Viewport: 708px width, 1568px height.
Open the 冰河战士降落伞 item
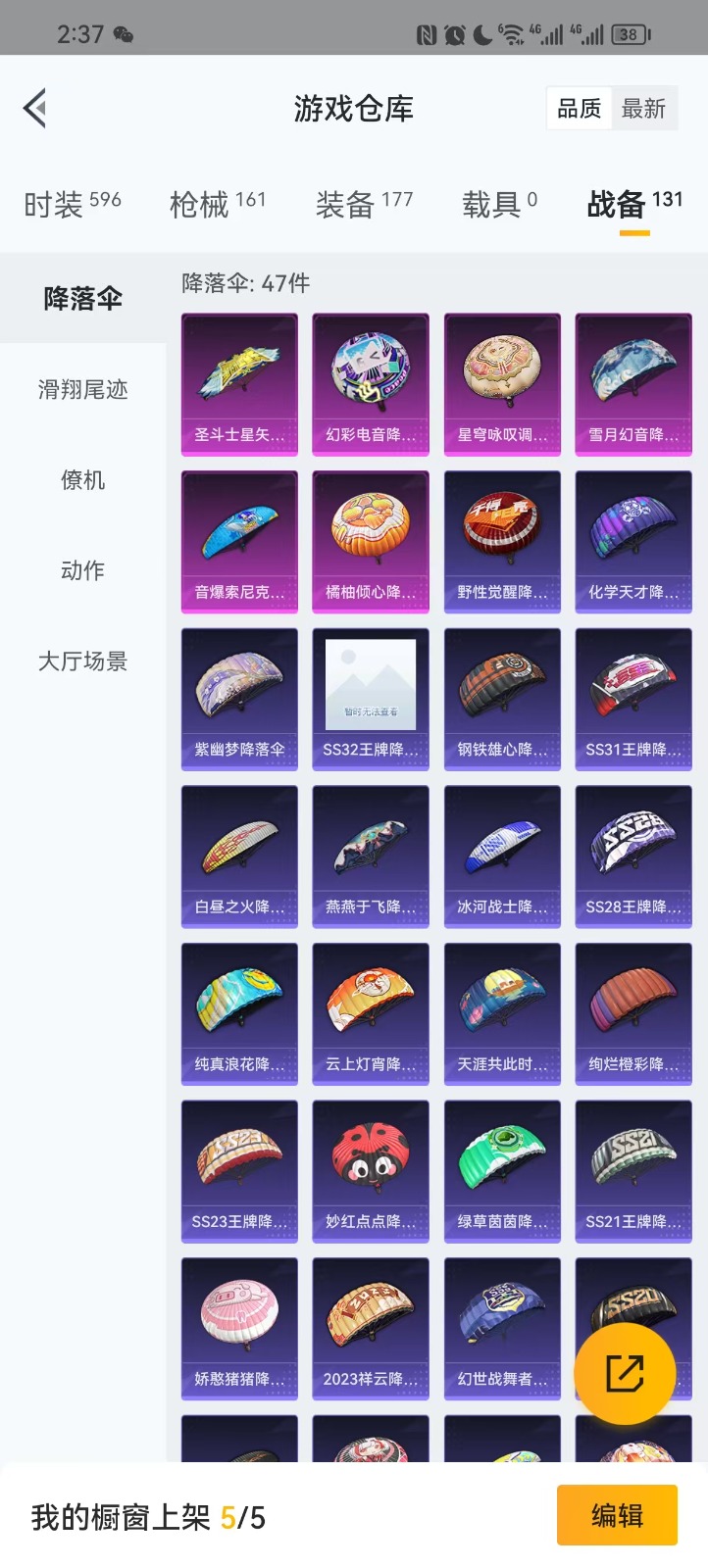click(502, 856)
